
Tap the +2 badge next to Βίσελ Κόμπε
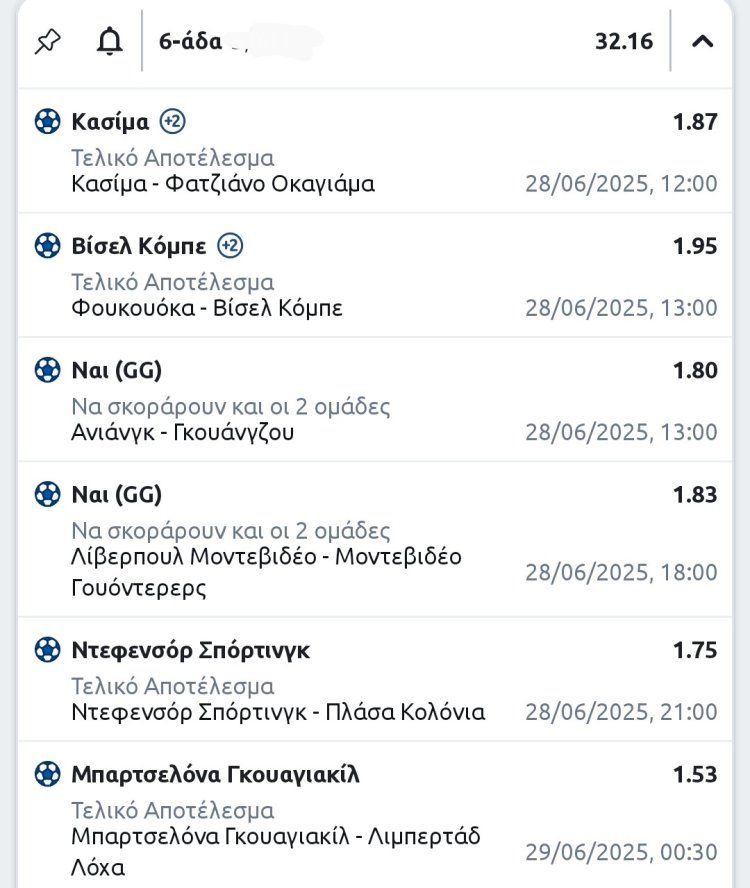(230, 246)
